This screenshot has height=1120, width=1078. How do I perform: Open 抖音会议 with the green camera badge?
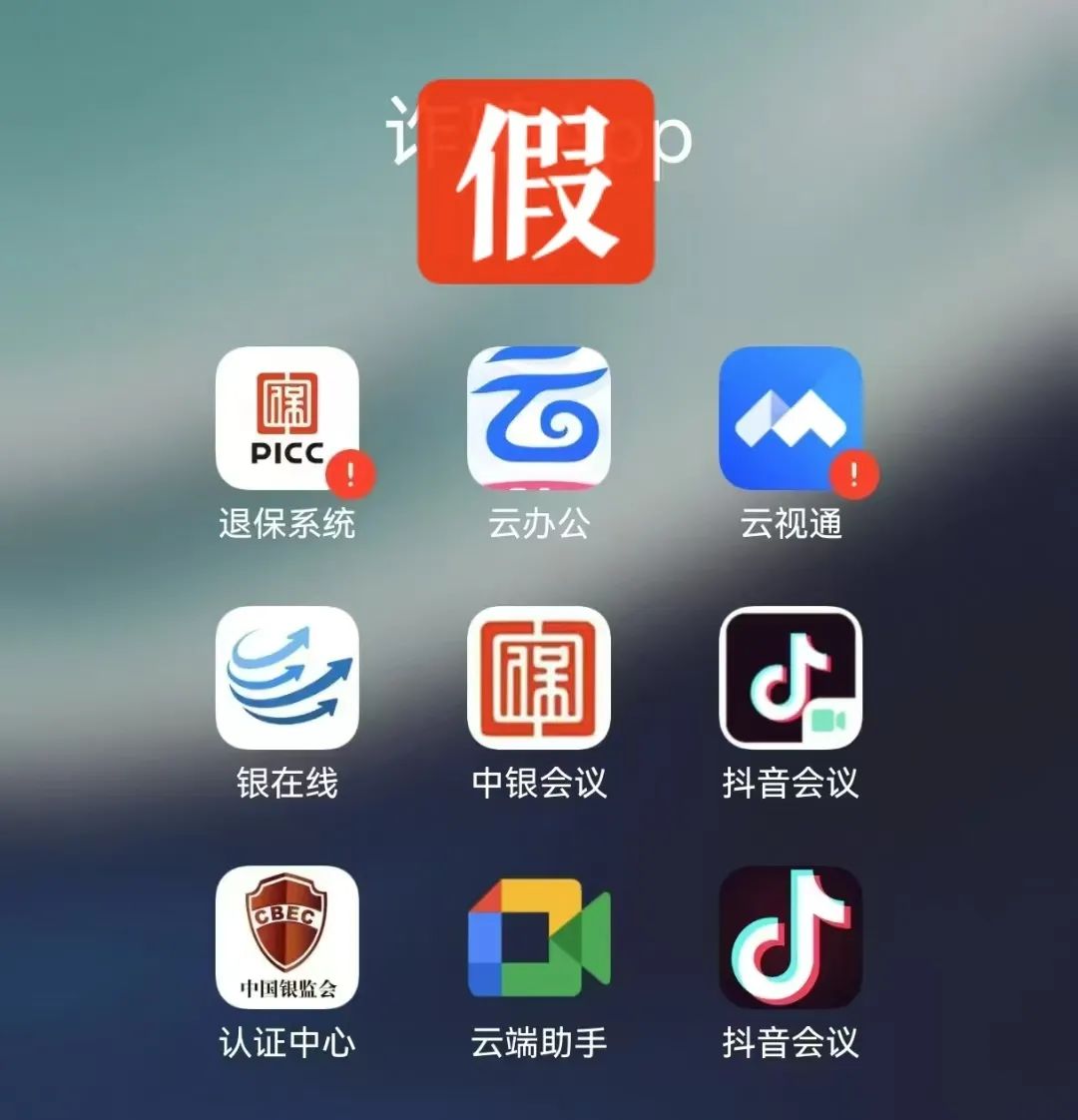coord(791,678)
